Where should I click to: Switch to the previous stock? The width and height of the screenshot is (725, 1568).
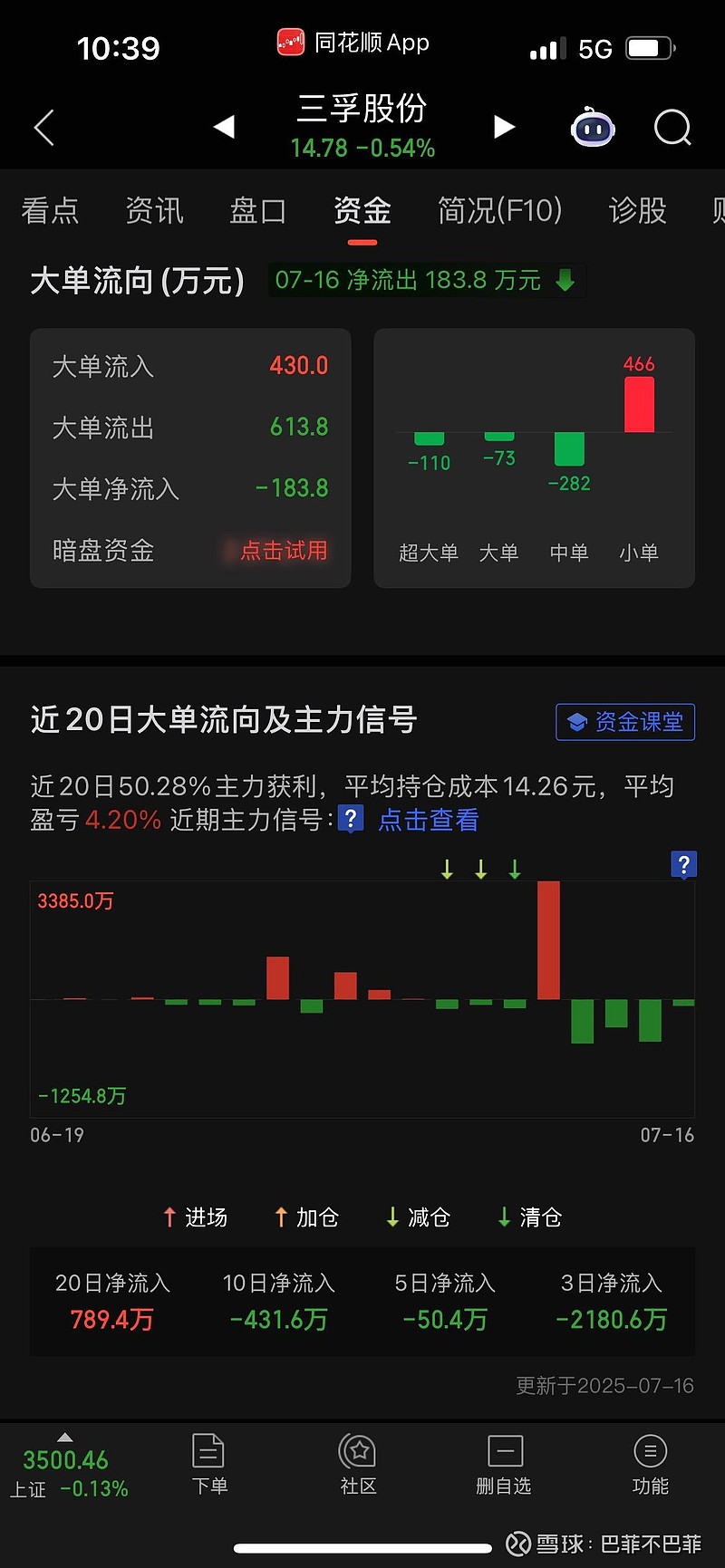point(224,127)
